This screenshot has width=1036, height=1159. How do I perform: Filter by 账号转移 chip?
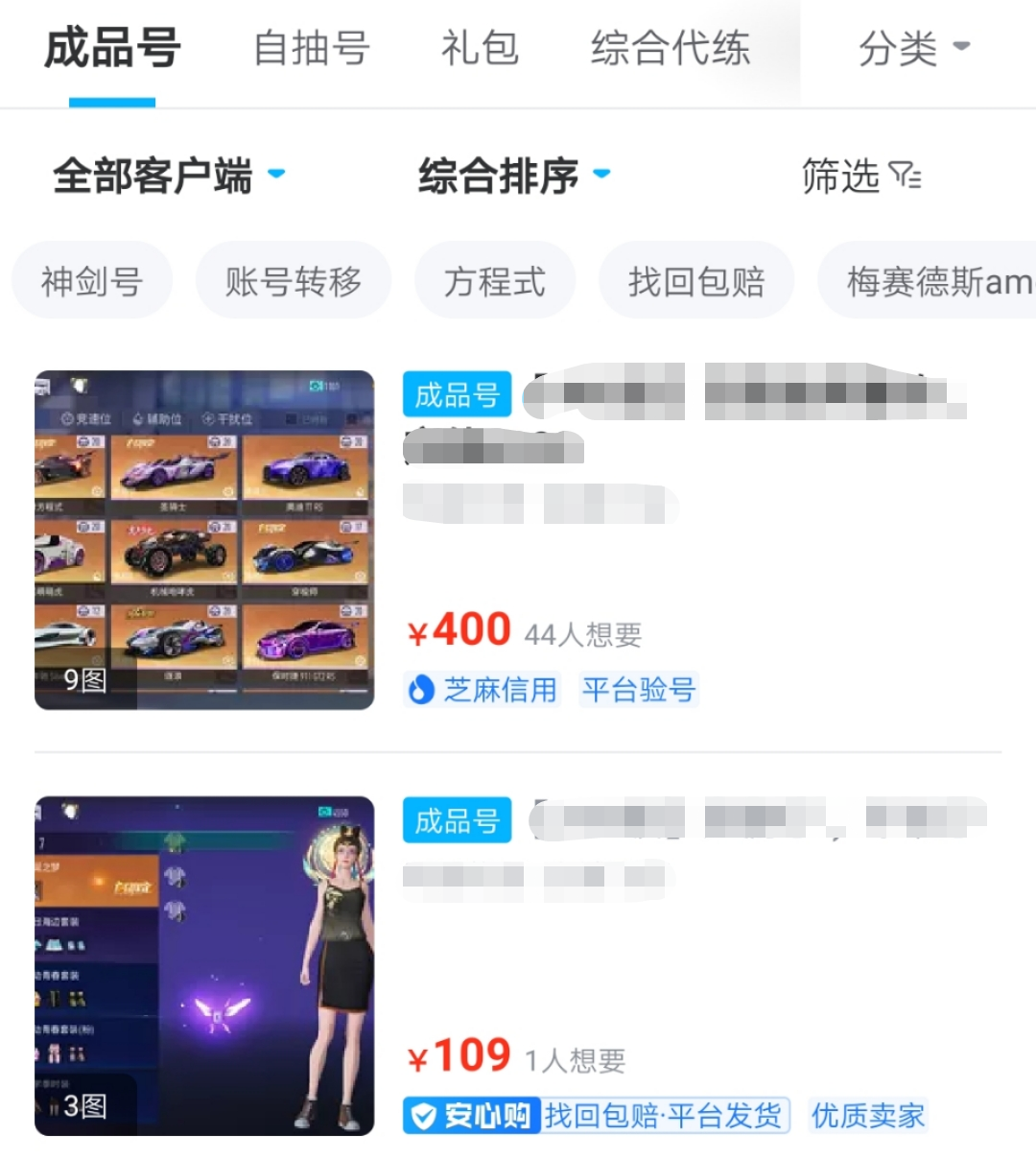tap(293, 281)
